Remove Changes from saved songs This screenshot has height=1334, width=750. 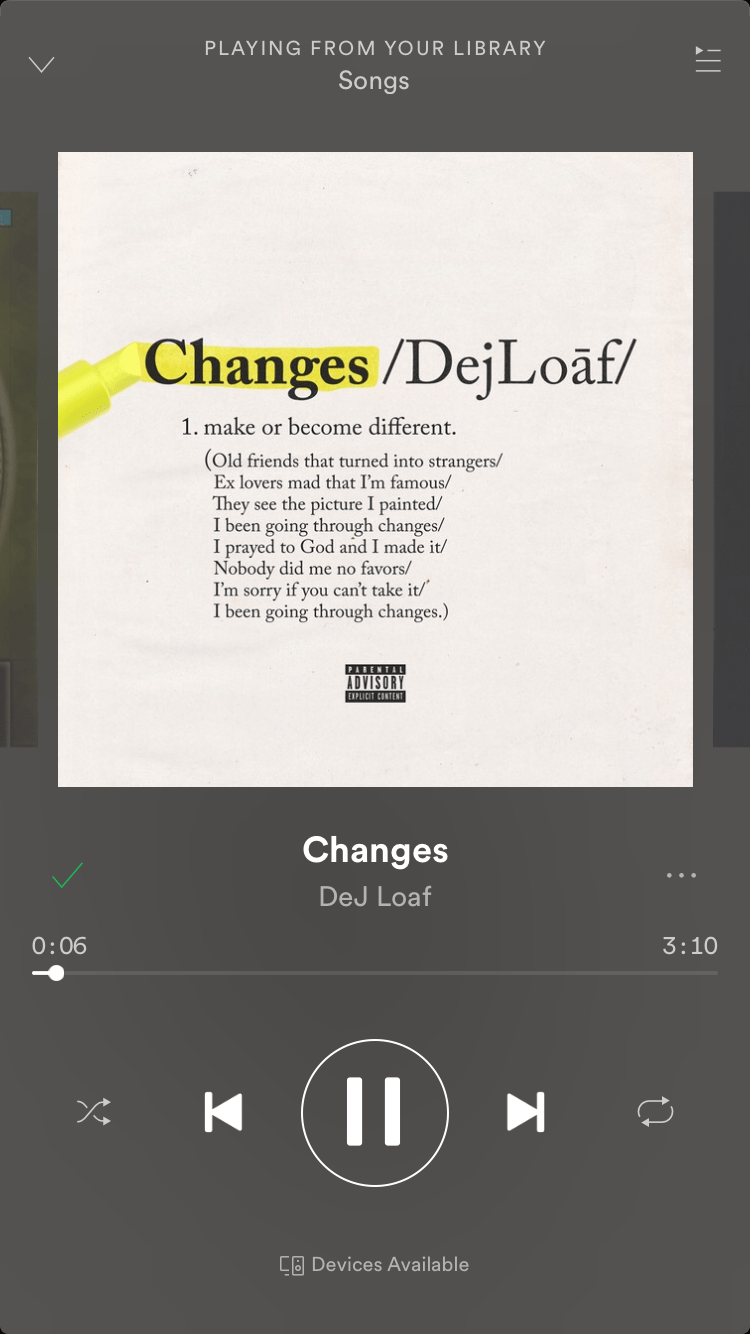tap(67, 876)
